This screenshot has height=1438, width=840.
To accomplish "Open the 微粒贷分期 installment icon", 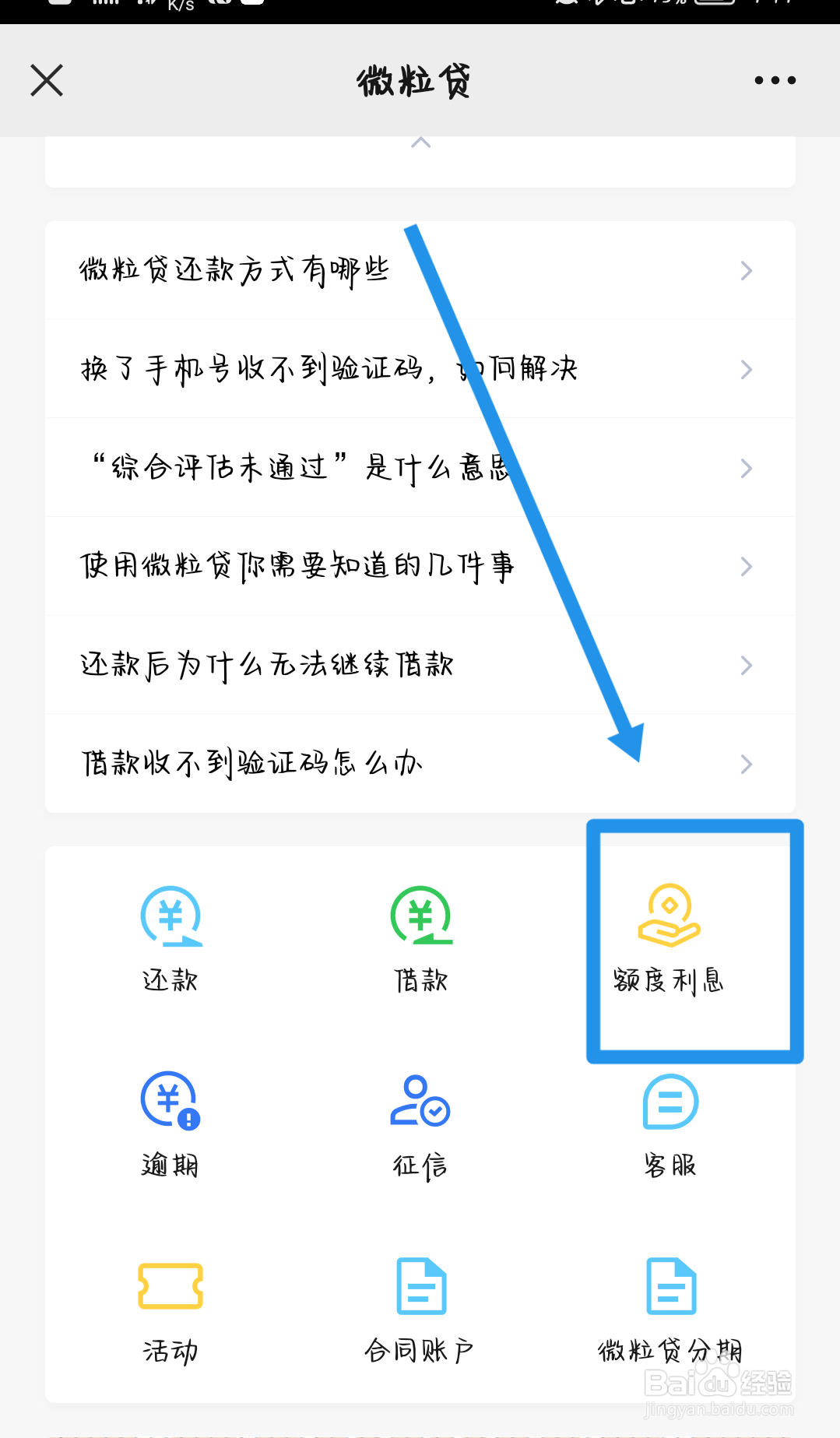I will [669, 1308].
